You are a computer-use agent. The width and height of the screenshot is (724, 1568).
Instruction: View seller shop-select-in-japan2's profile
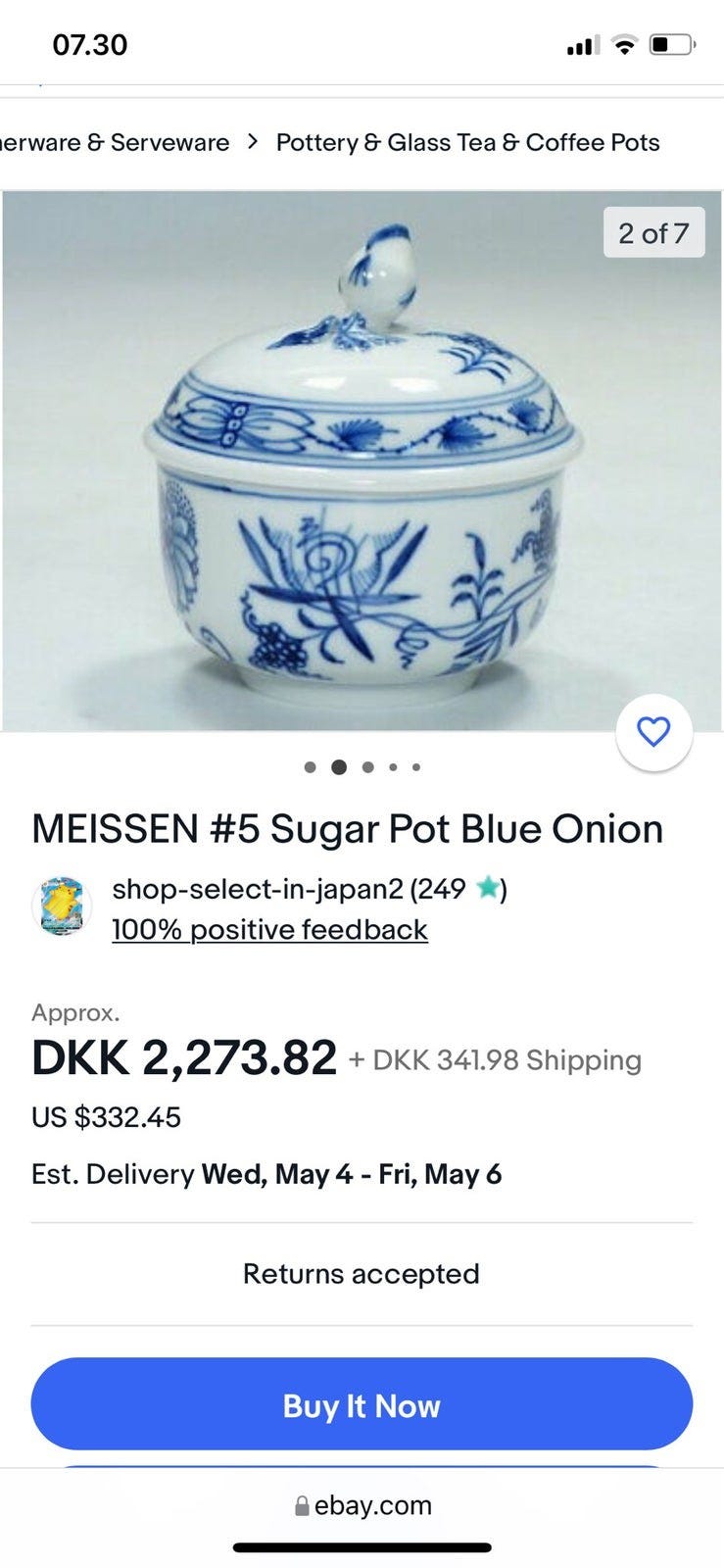click(258, 889)
